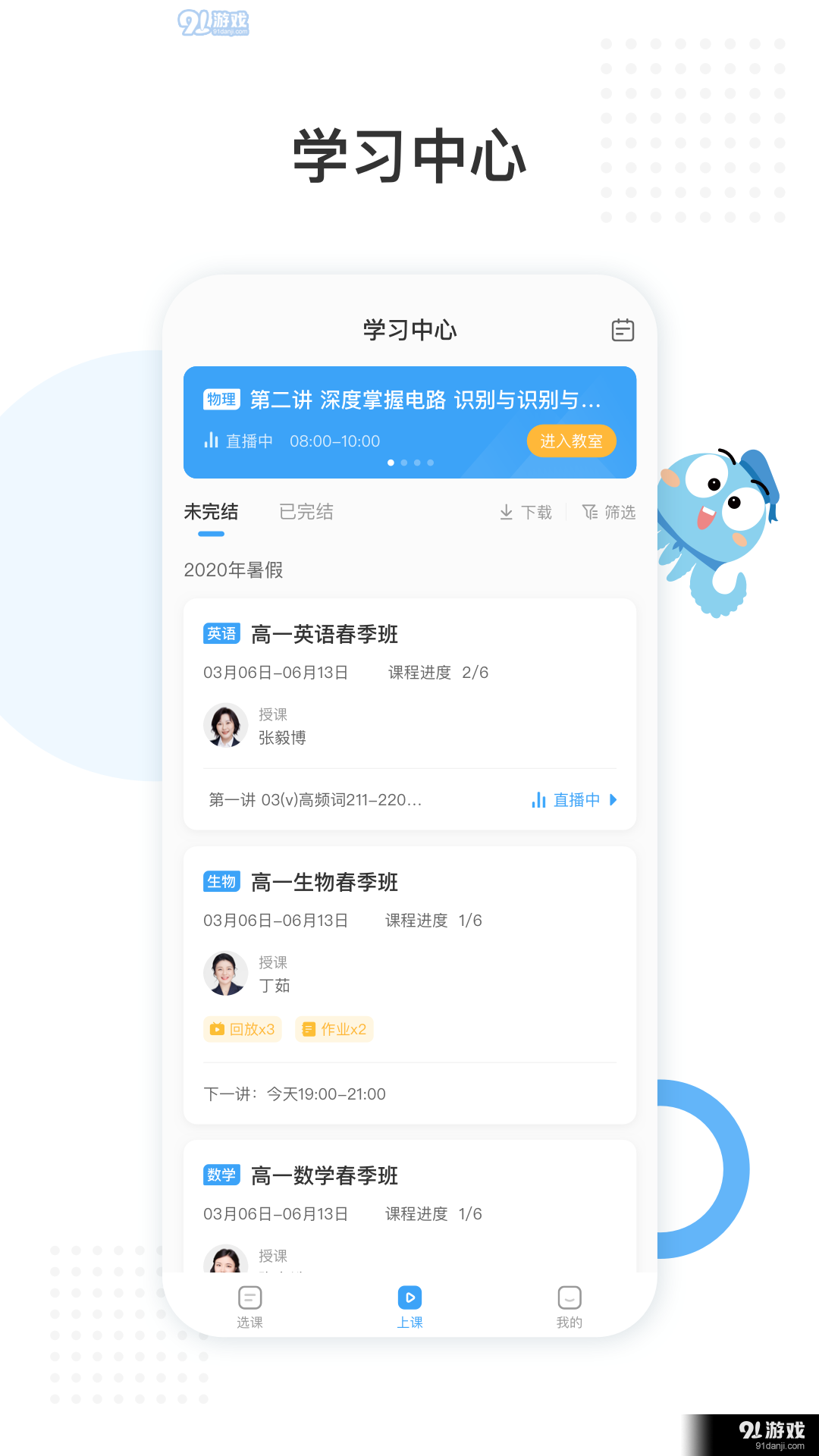Open the 作业x2 homework badge
This screenshot has height=1456, width=819.
pyautogui.click(x=334, y=1029)
